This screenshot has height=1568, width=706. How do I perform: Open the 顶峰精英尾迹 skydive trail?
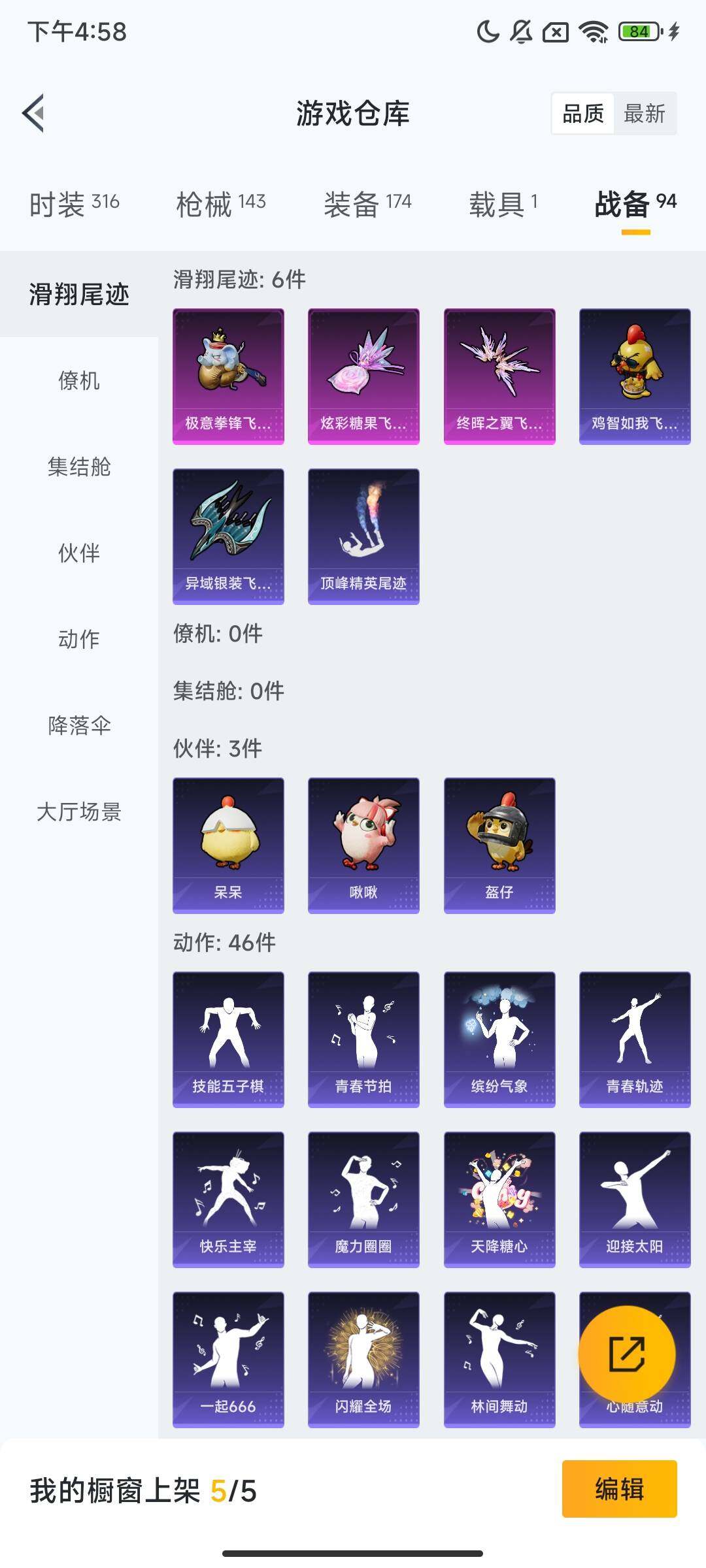pos(363,536)
